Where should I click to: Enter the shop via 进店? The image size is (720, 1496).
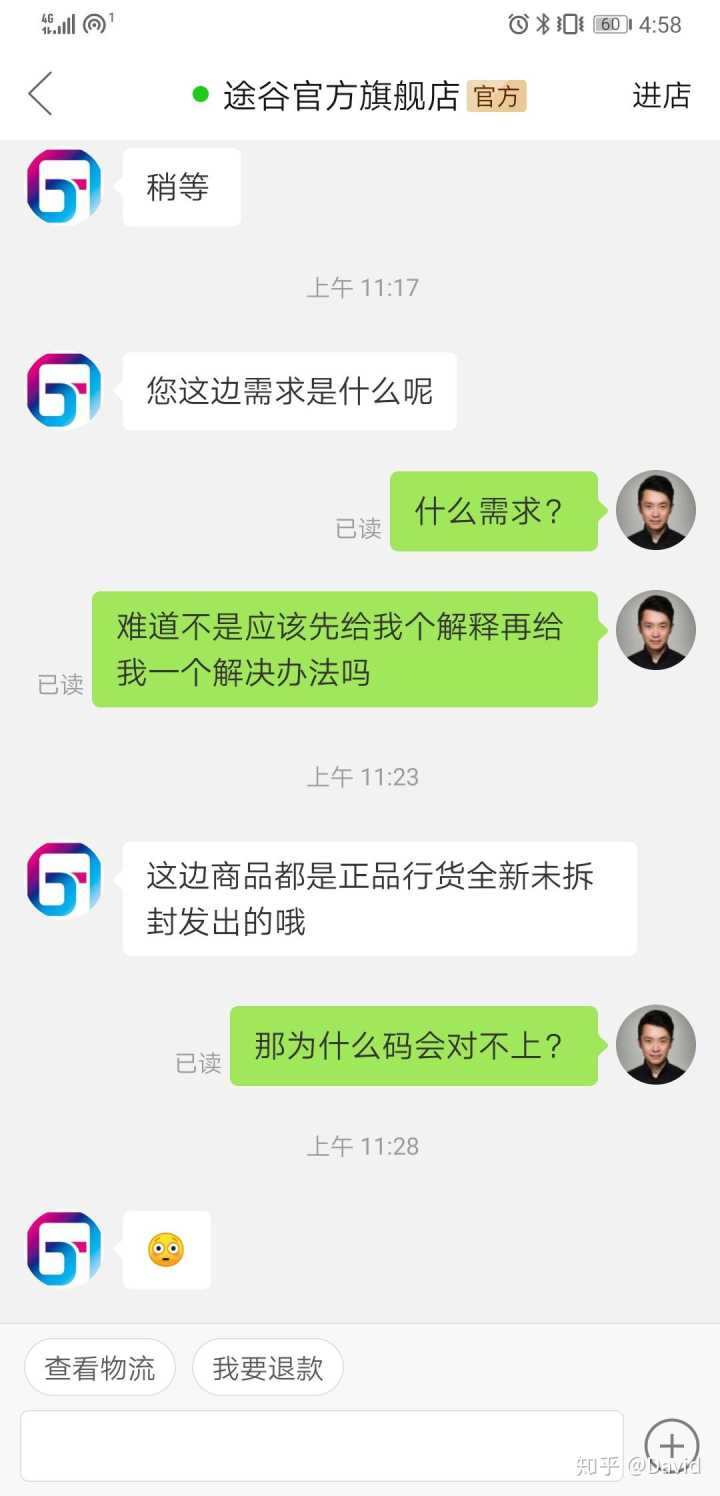click(x=661, y=95)
